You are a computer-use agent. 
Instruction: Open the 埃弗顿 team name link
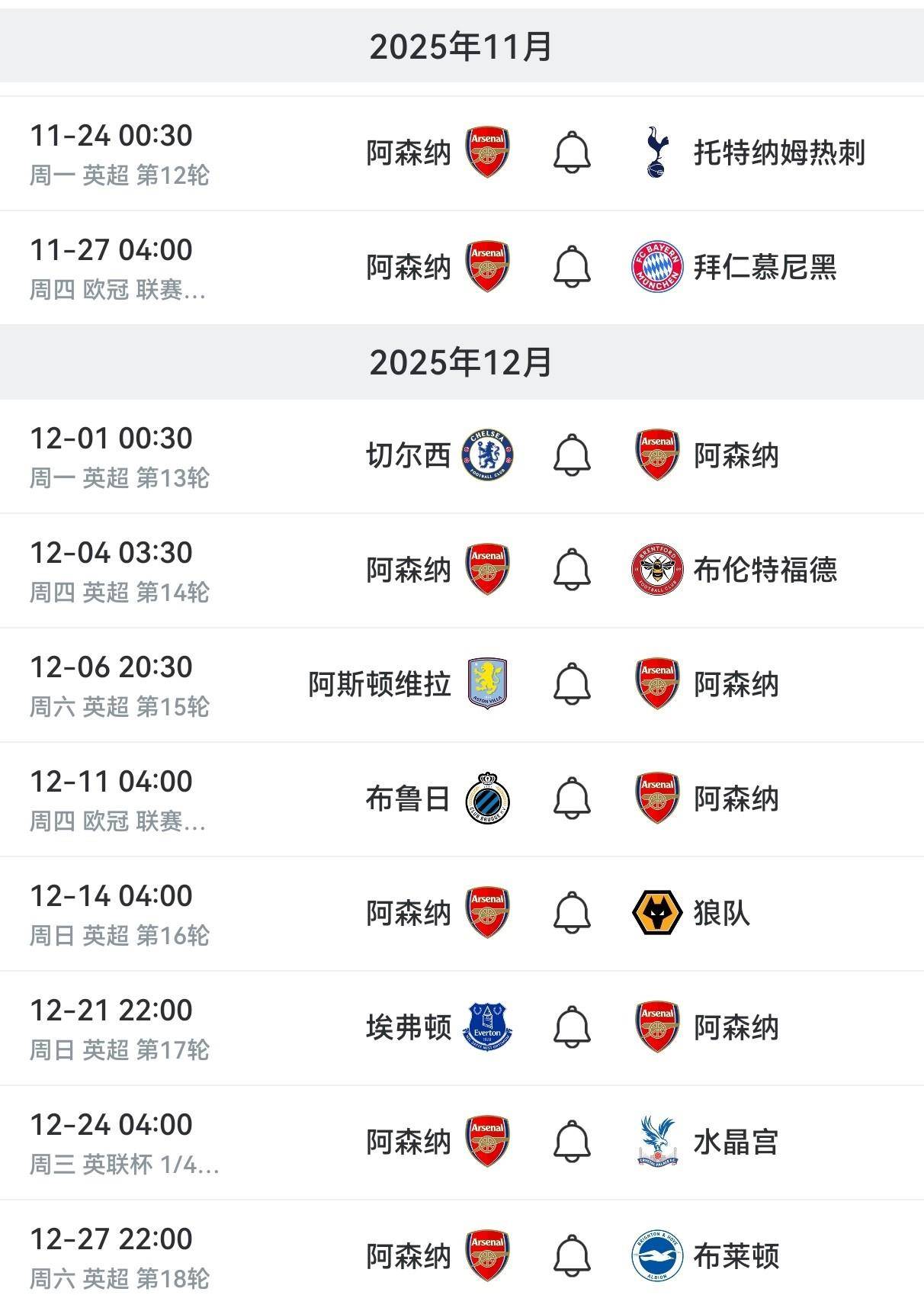[409, 1027]
